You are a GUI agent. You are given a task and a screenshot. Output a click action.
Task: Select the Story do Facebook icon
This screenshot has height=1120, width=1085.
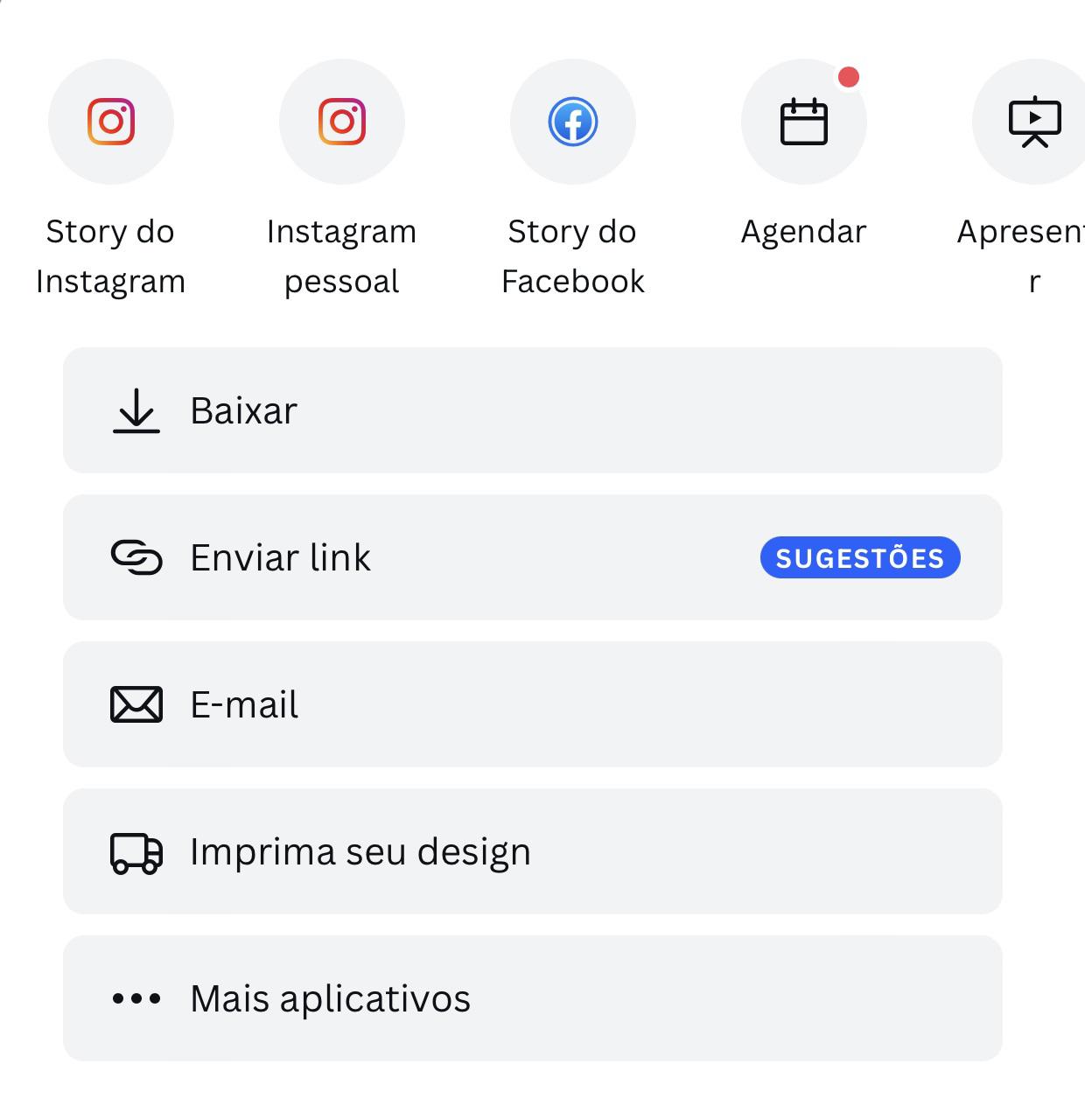tap(572, 122)
